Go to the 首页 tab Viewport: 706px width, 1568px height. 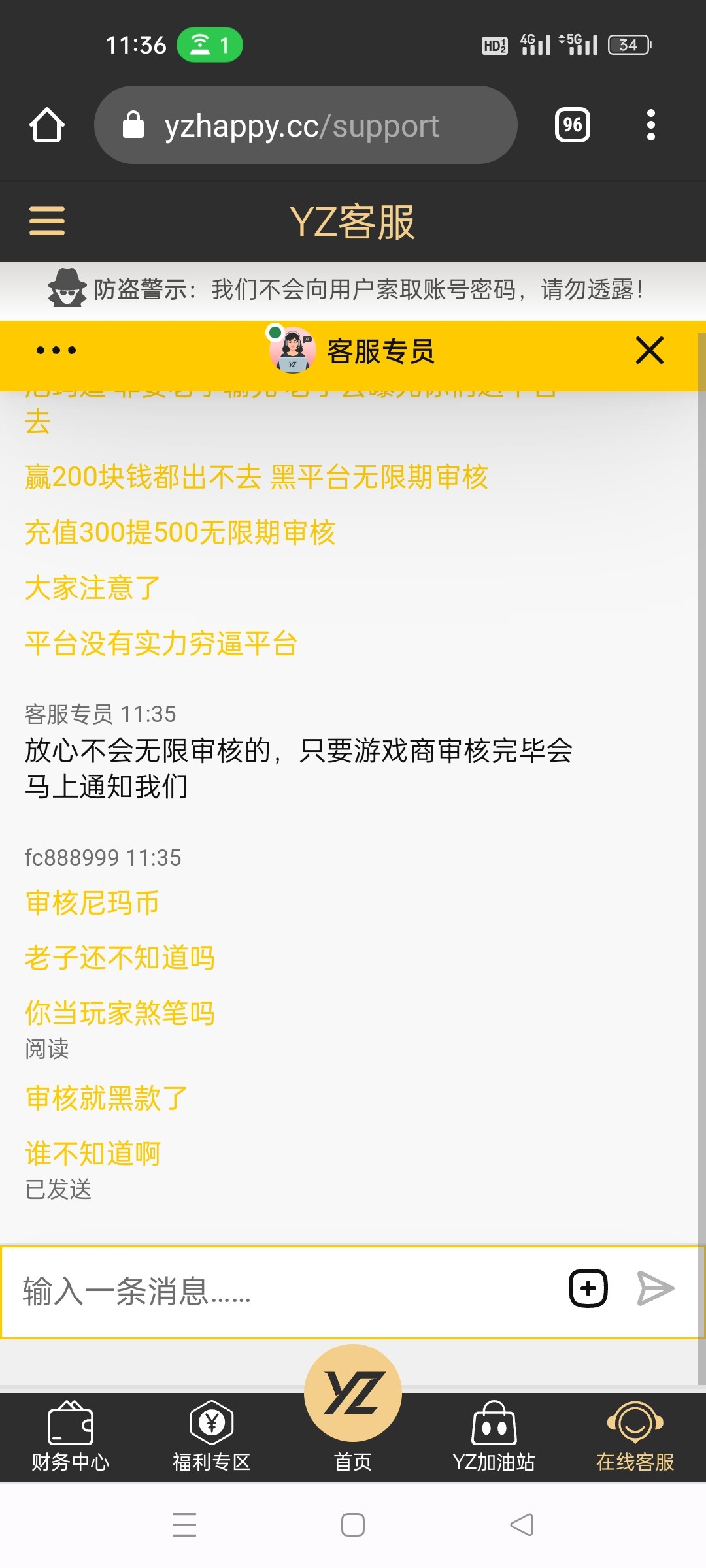click(353, 1411)
